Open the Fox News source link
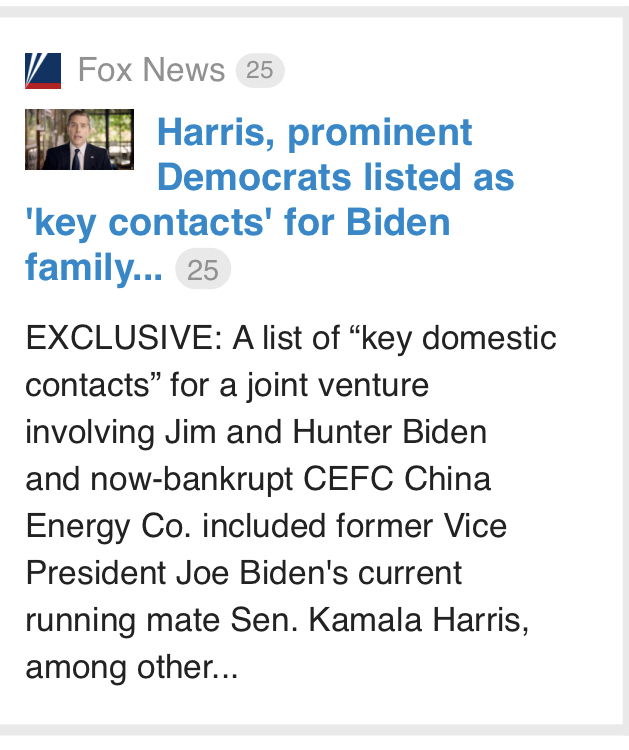Viewport: 629px width, 750px height. click(x=150, y=70)
